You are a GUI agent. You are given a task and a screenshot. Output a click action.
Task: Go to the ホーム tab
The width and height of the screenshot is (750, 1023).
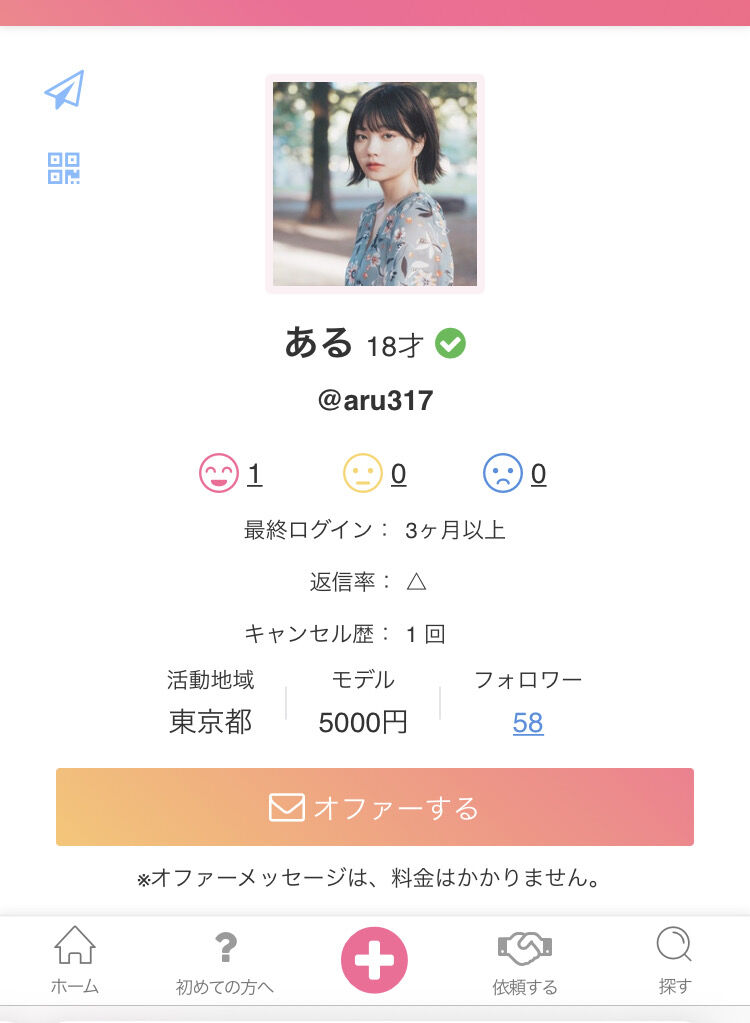click(x=75, y=960)
